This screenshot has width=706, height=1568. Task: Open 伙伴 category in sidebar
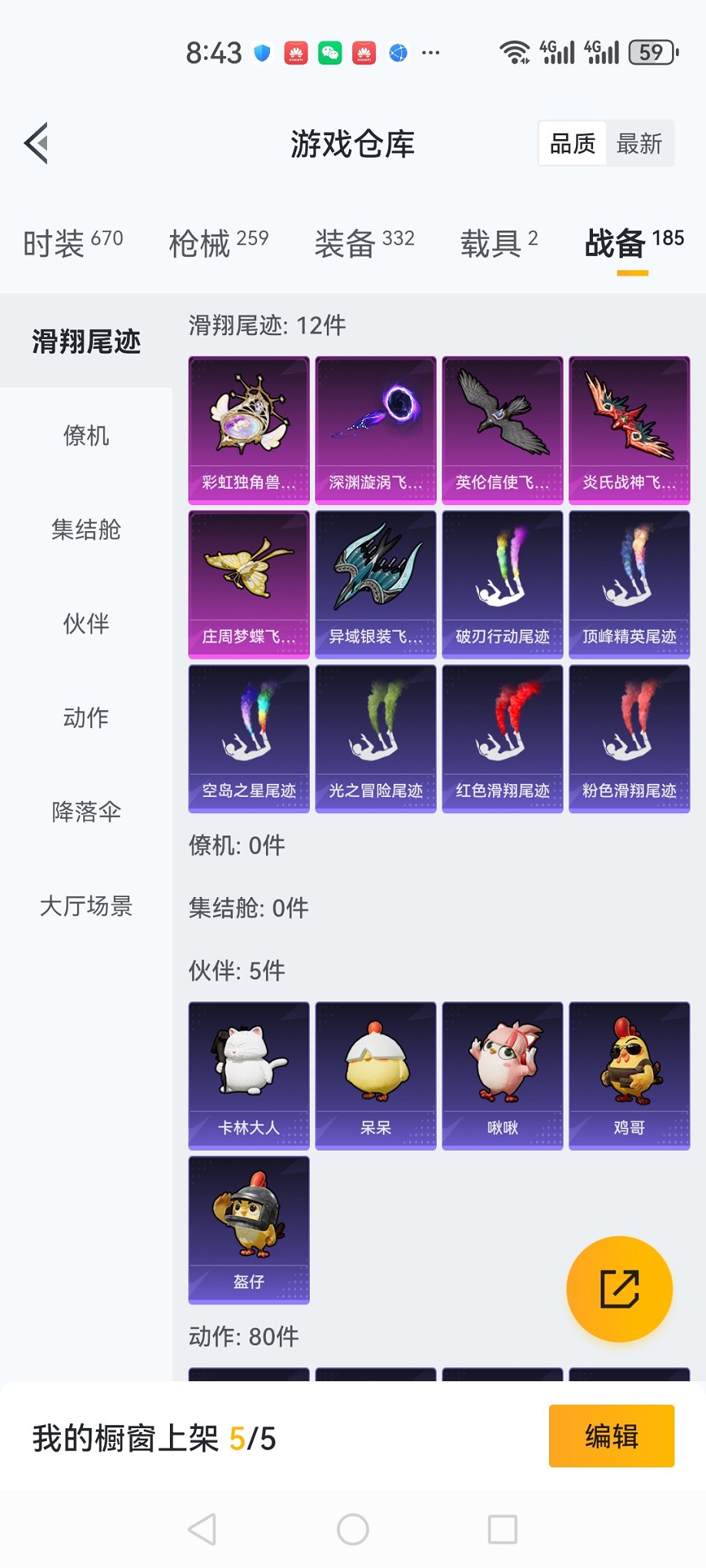coord(86,623)
